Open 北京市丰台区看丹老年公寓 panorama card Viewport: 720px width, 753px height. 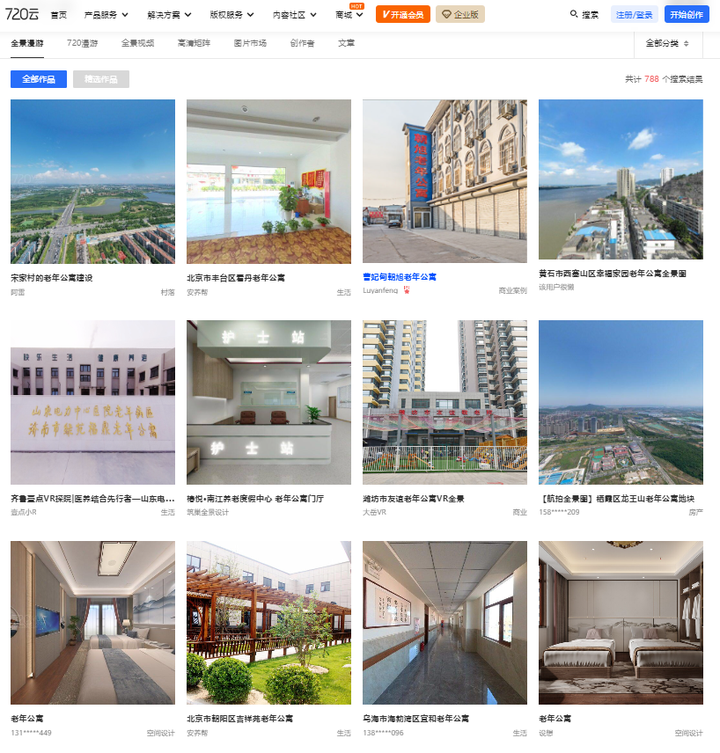tap(268, 181)
